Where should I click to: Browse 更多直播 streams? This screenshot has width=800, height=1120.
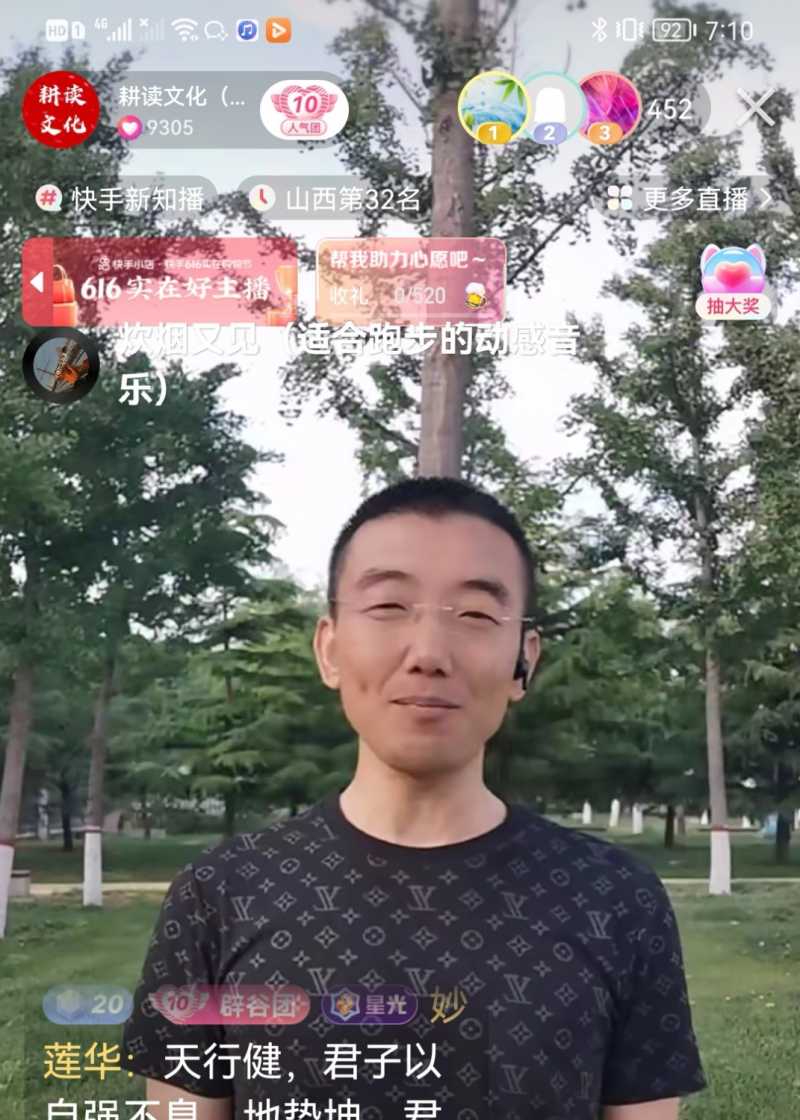coord(692,198)
